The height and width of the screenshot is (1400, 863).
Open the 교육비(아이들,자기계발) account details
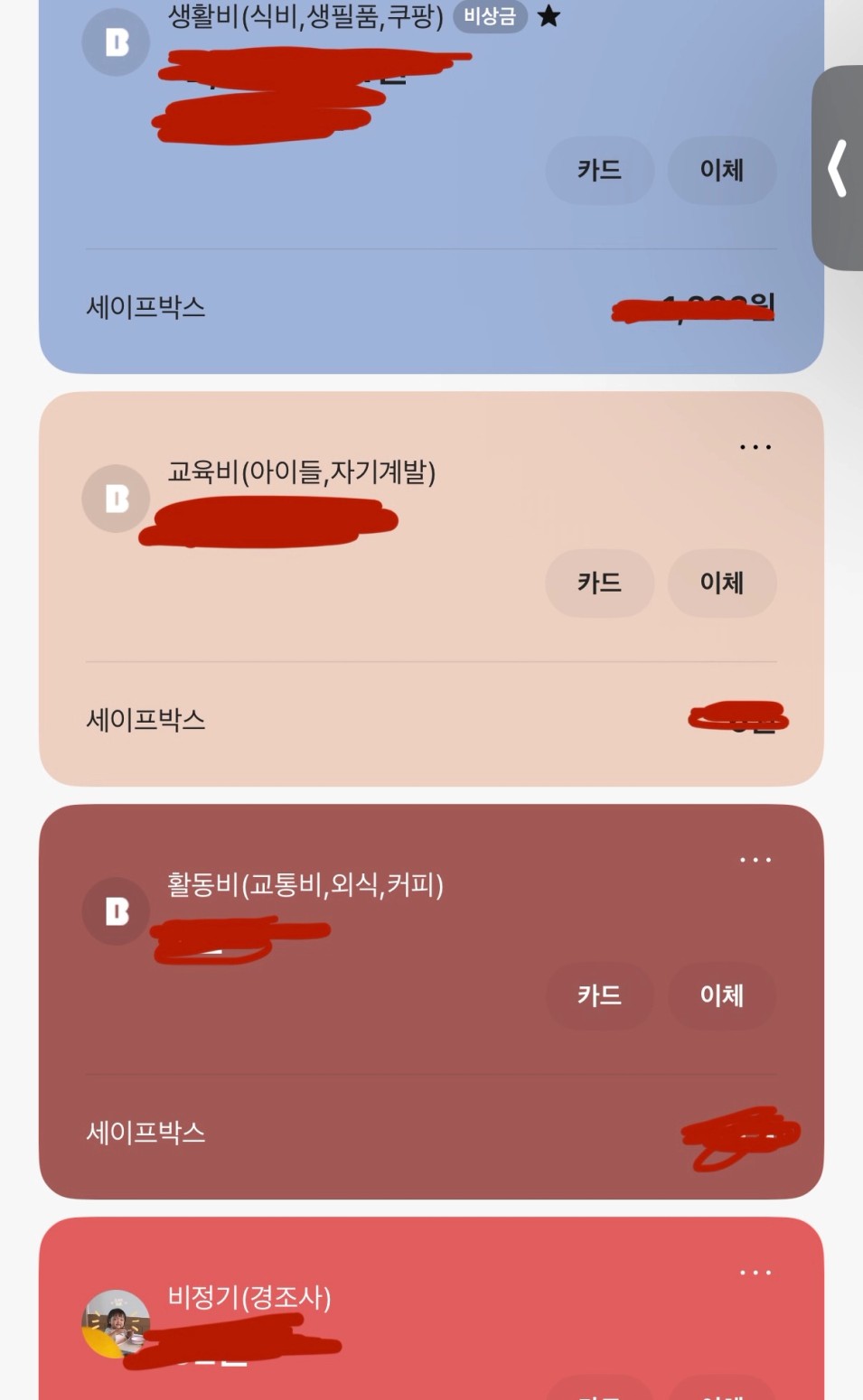point(301,471)
